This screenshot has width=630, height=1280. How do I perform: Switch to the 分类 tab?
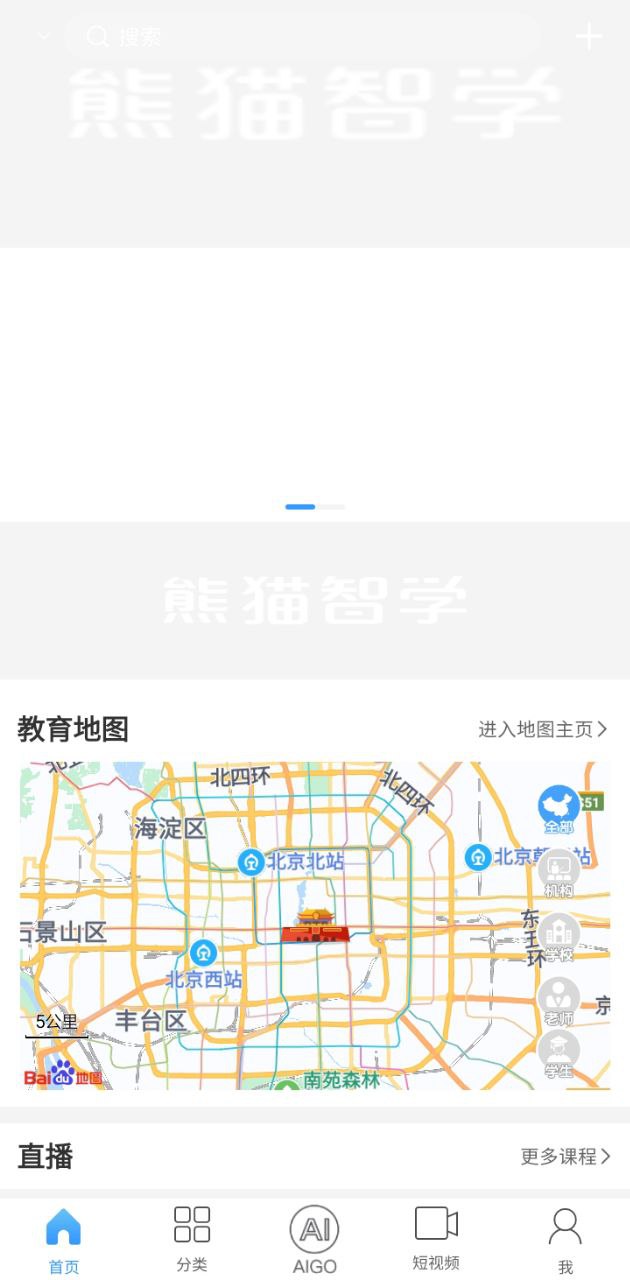(x=191, y=1238)
